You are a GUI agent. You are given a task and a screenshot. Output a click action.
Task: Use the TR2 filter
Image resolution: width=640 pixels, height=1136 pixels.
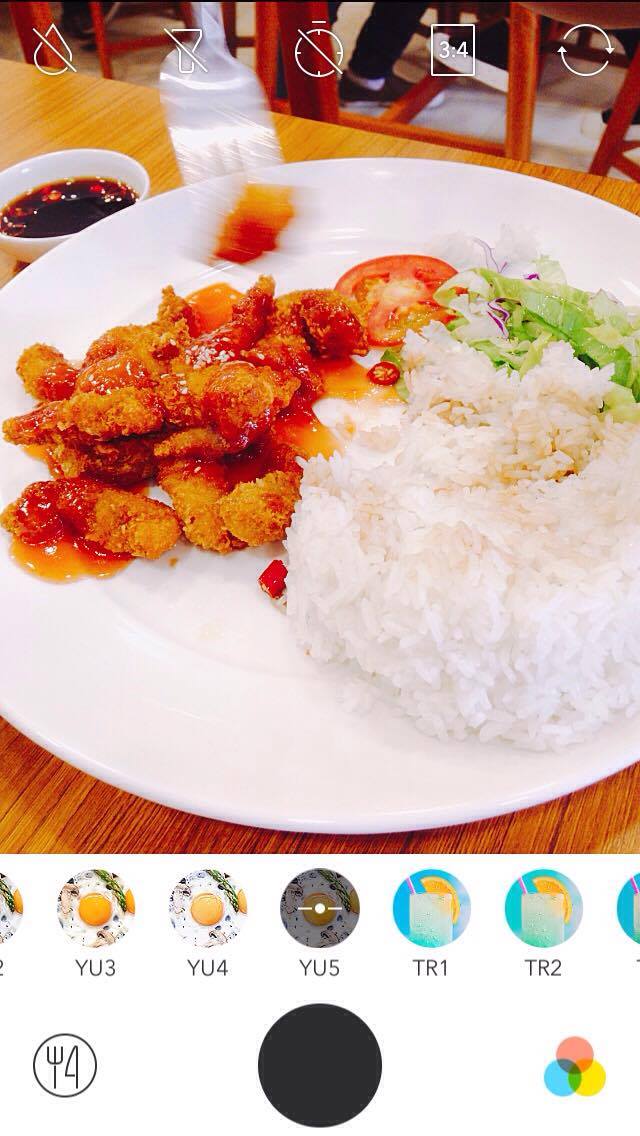pyautogui.click(x=543, y=908)
